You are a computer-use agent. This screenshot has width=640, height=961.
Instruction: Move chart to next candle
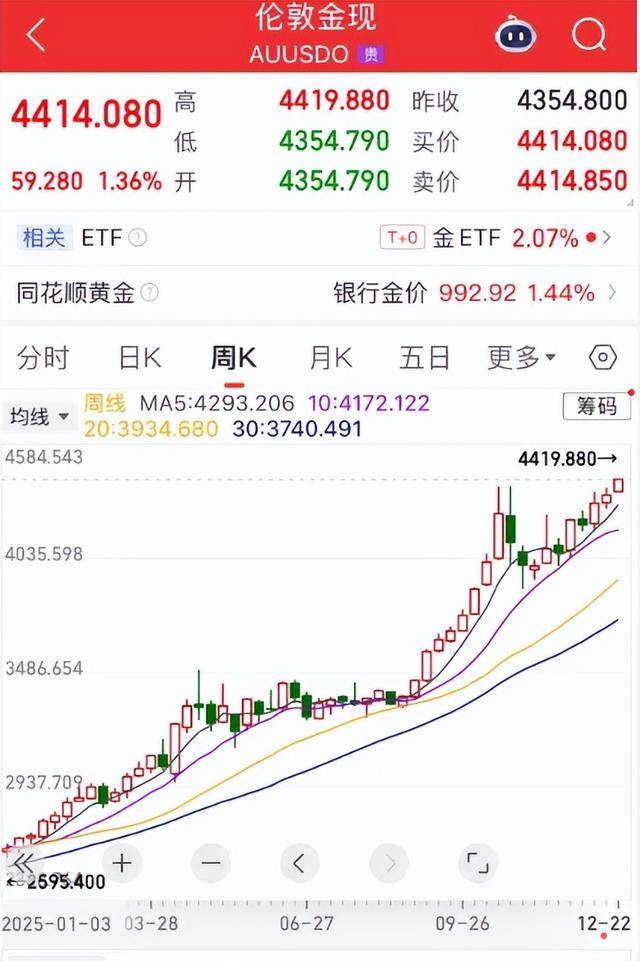[x=389, y=862]
